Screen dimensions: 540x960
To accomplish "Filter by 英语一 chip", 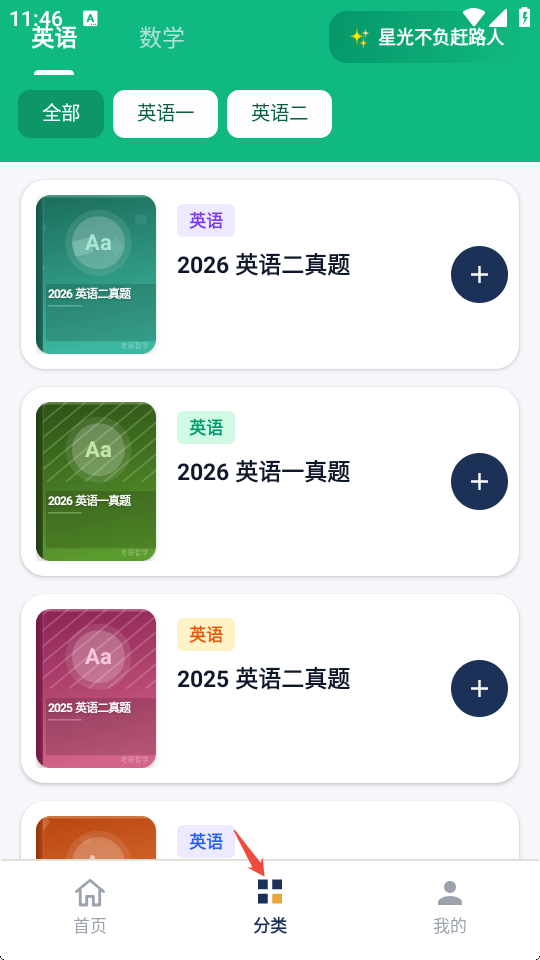I will pyautogui.click(x=165, y=114).
